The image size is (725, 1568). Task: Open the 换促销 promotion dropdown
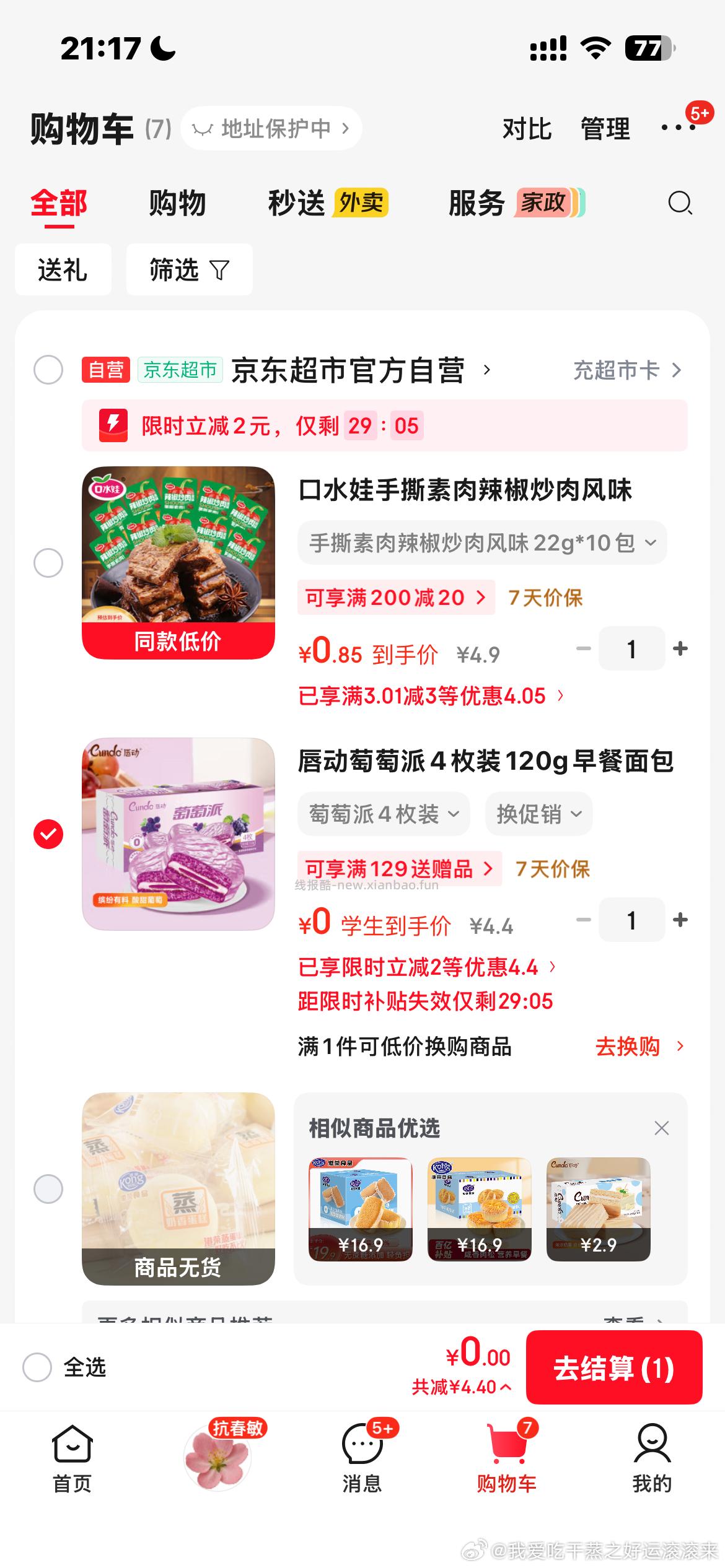click(537, 814)
